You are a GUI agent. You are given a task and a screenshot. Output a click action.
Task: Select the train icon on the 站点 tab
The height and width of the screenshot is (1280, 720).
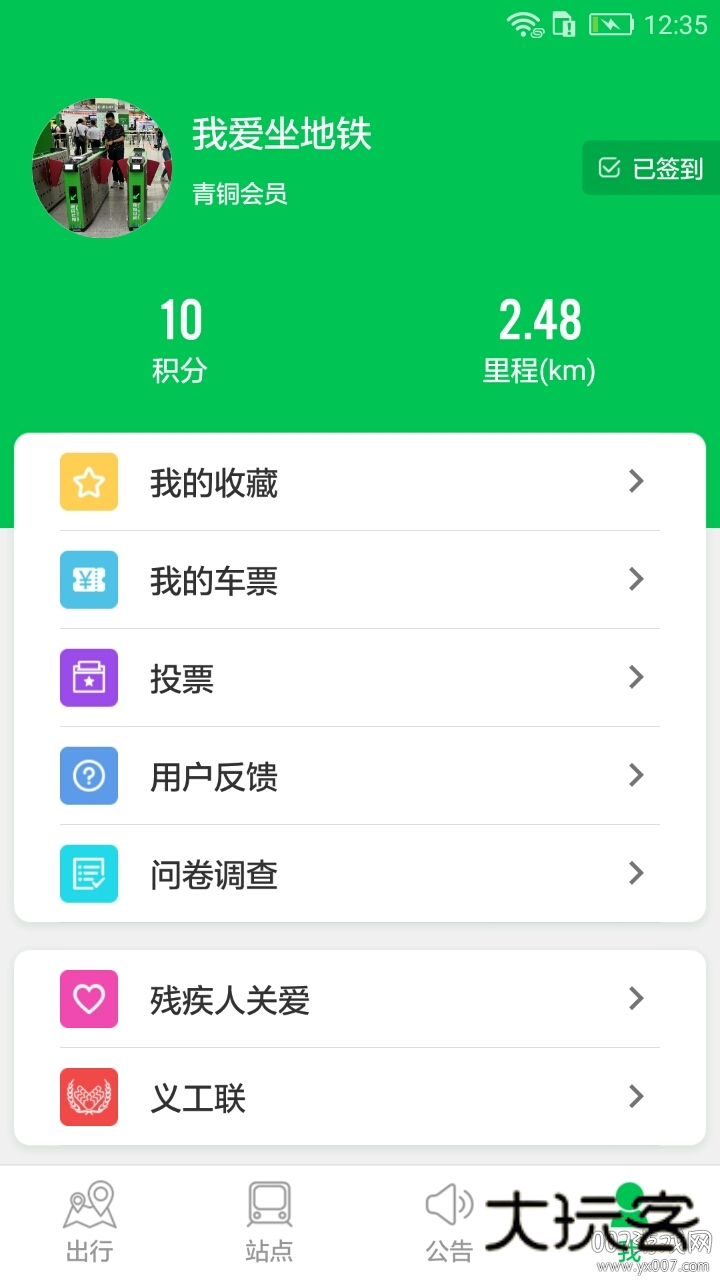tap(268, 1204)
